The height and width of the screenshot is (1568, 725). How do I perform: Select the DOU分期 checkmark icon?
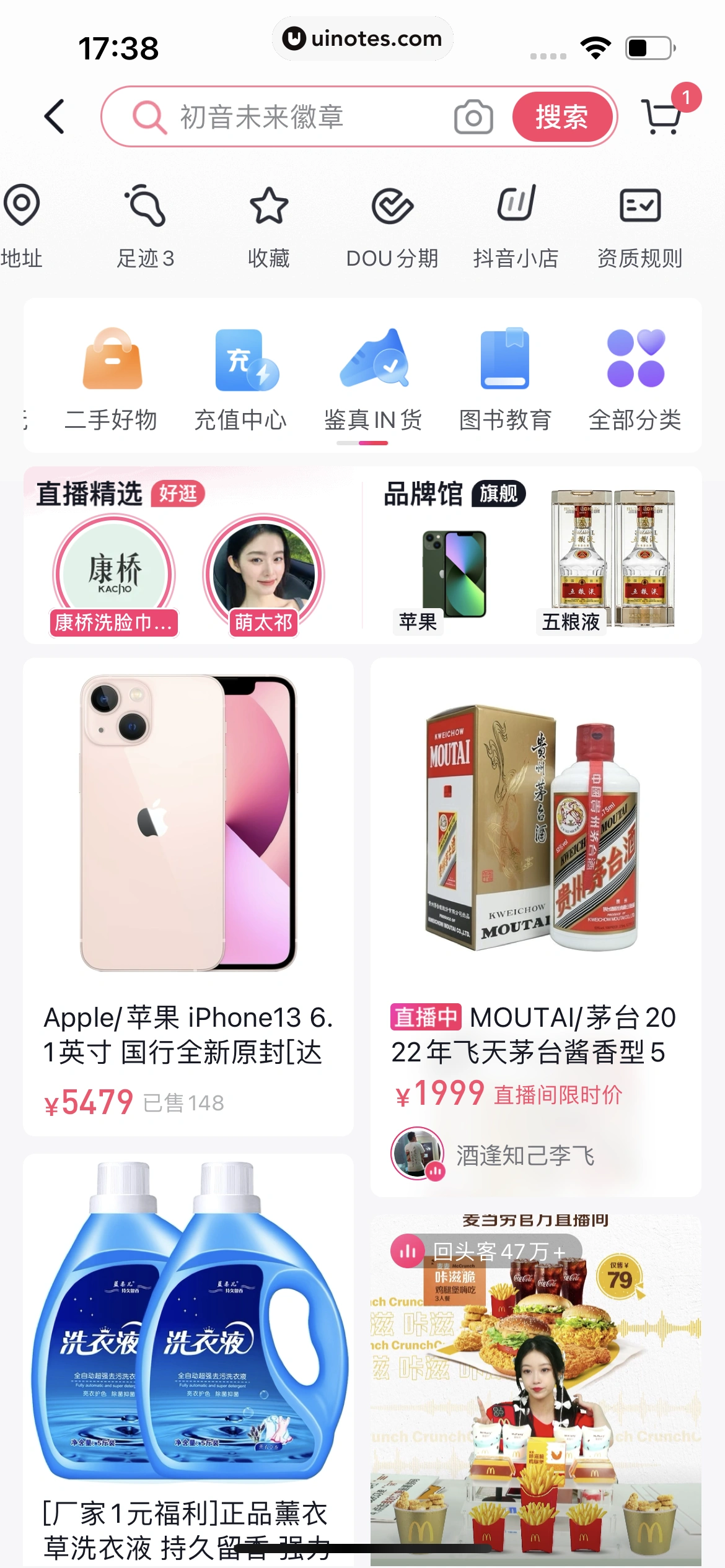coord(393,209)
